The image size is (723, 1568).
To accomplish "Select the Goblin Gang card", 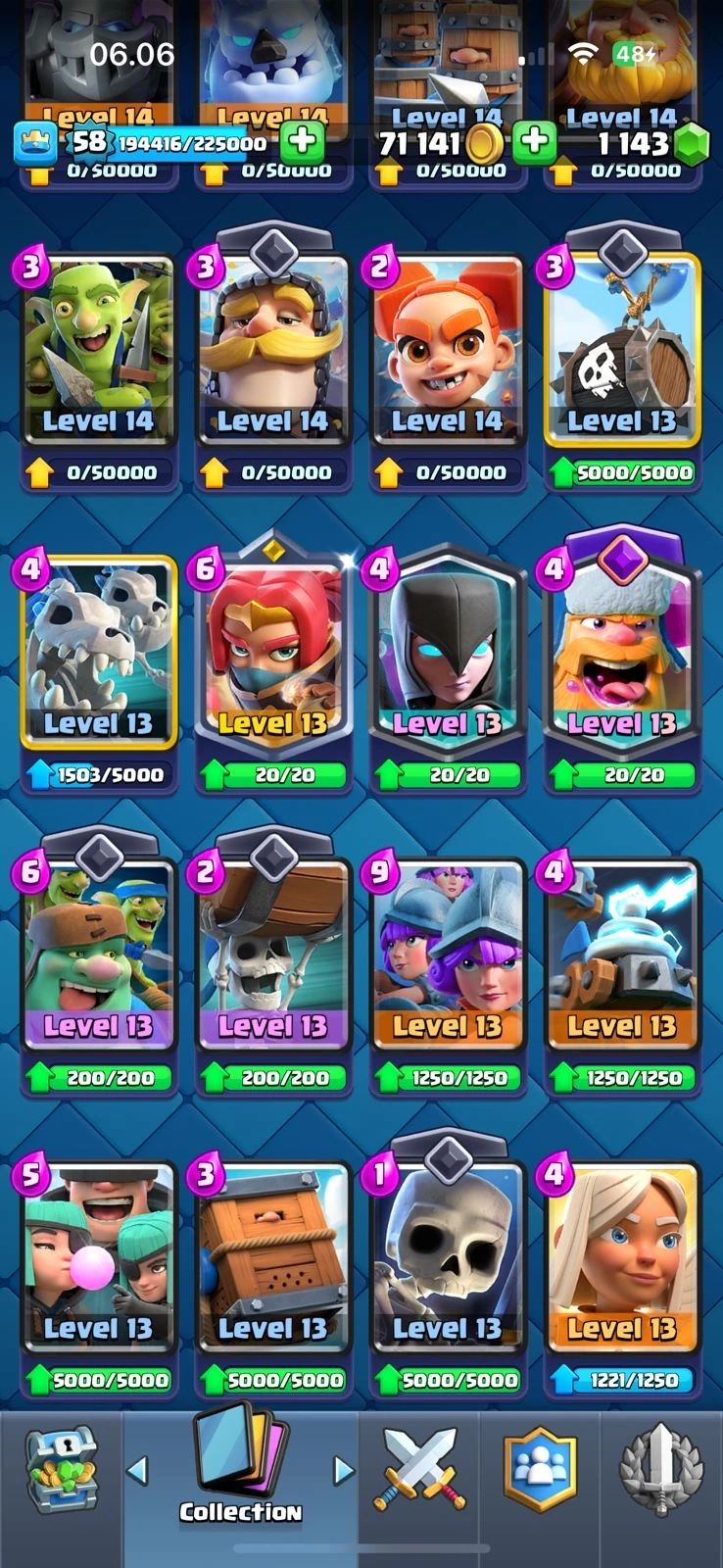I will [98, 353].
